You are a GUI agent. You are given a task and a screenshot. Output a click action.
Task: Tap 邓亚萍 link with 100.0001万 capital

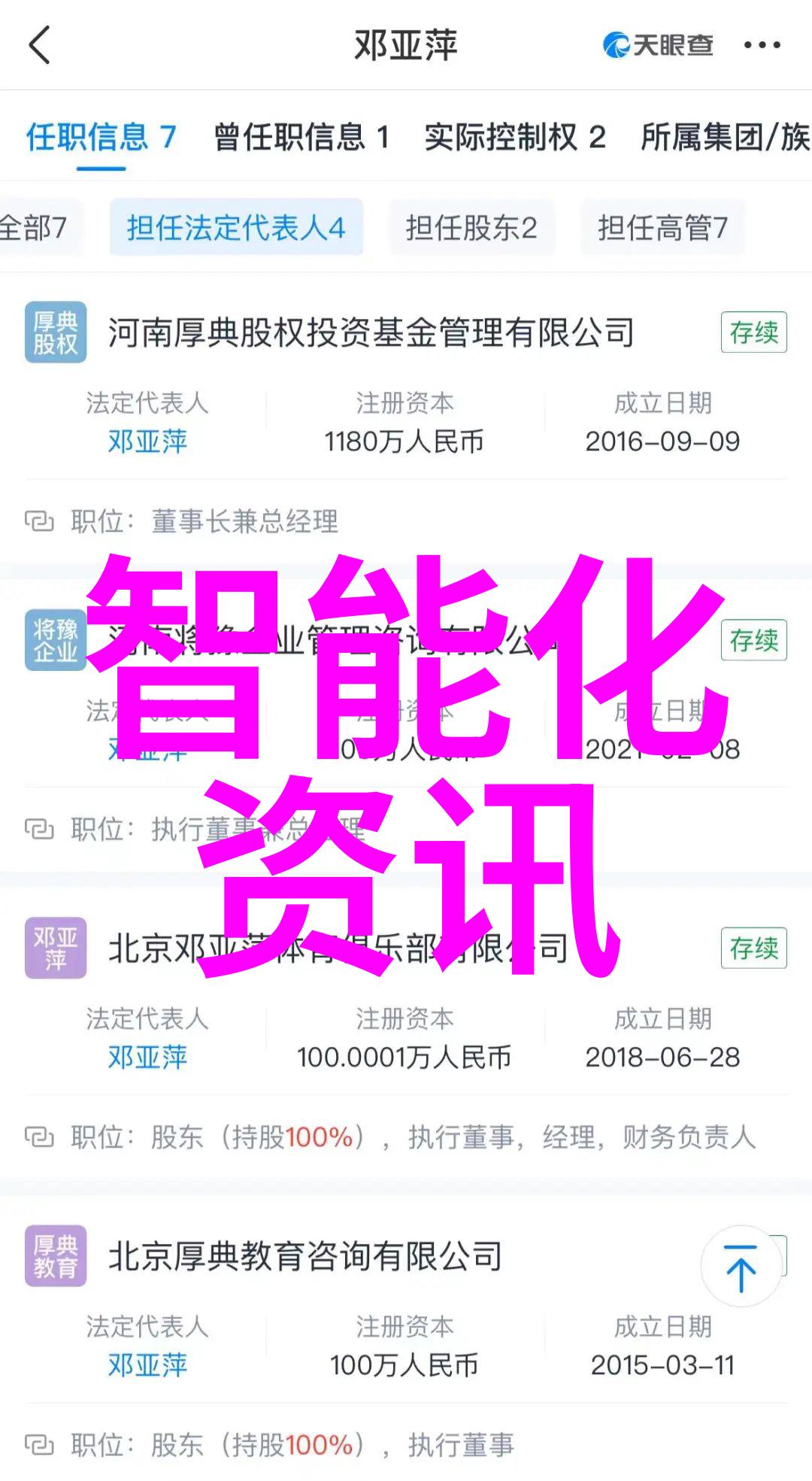(x=147, y=1058)
